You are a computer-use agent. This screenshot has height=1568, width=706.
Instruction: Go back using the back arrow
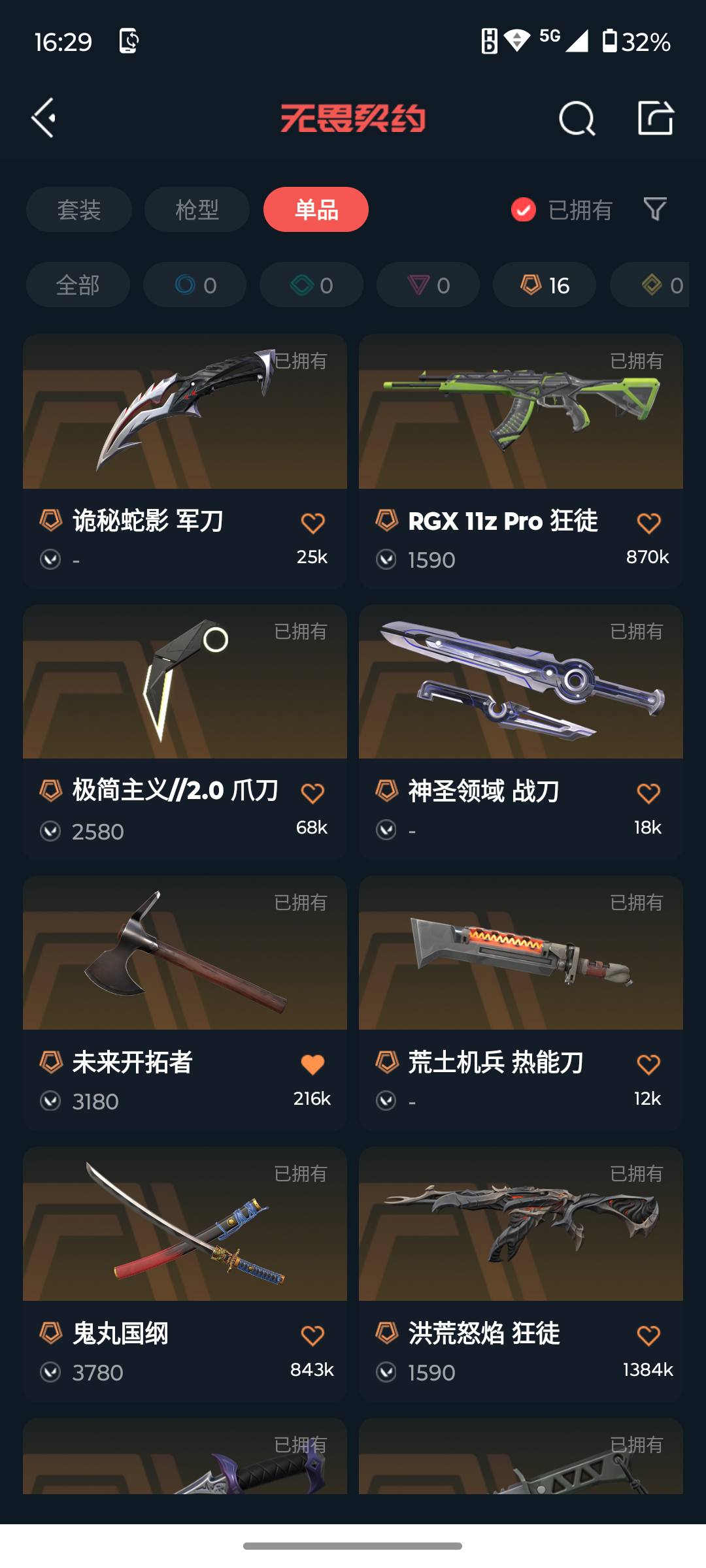click(43, 118)
